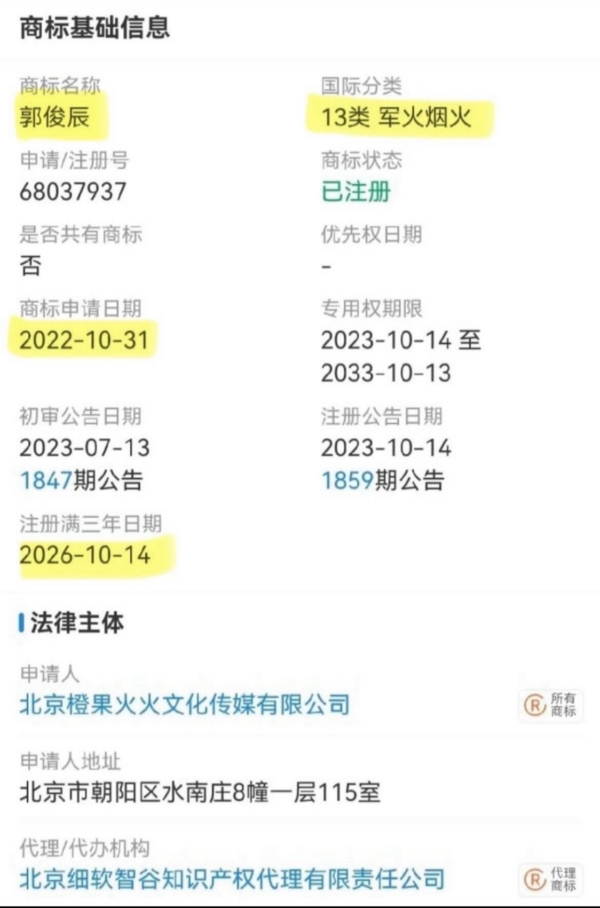Tap the 所有商标 badge beside the applicant
Image resolution: width=600 pixels, height=908 pixels.
click(x=552, y=705)
